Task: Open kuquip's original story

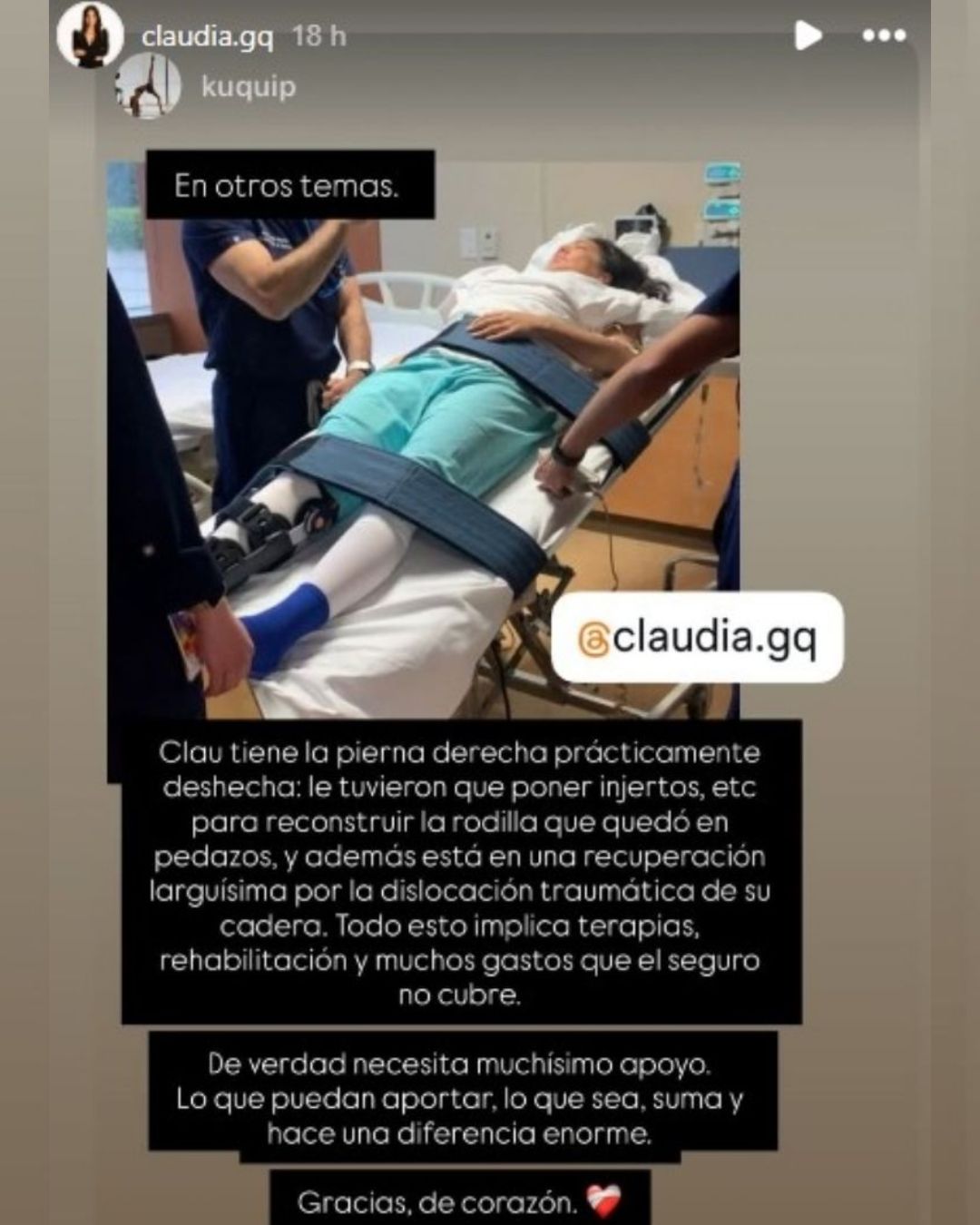Action: [x=248, y=87]
